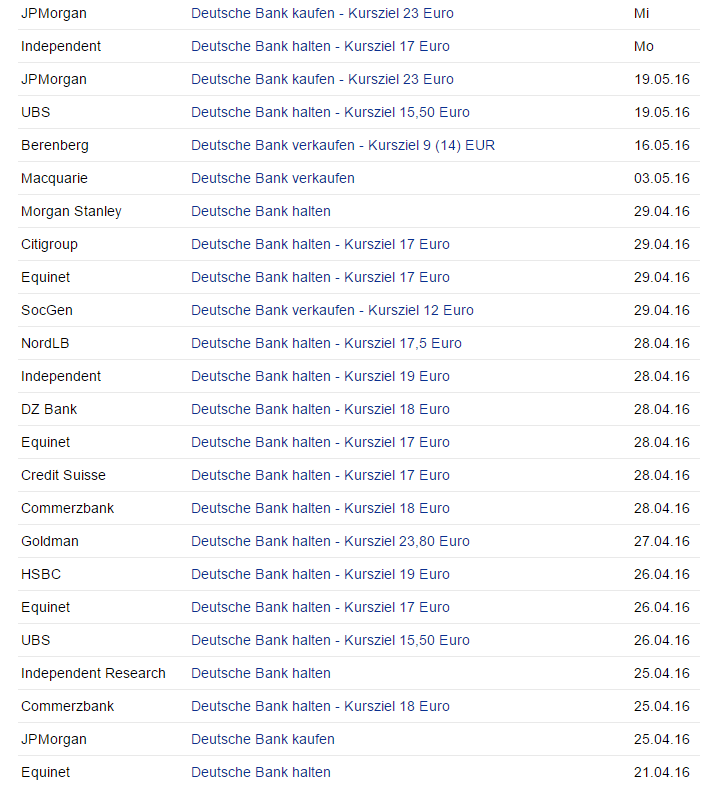The height and width of the screenshot is (785, 707).
Task: Open JPMorgan's kaufen rating dated Mi
Action: click(x=322, y=13)
